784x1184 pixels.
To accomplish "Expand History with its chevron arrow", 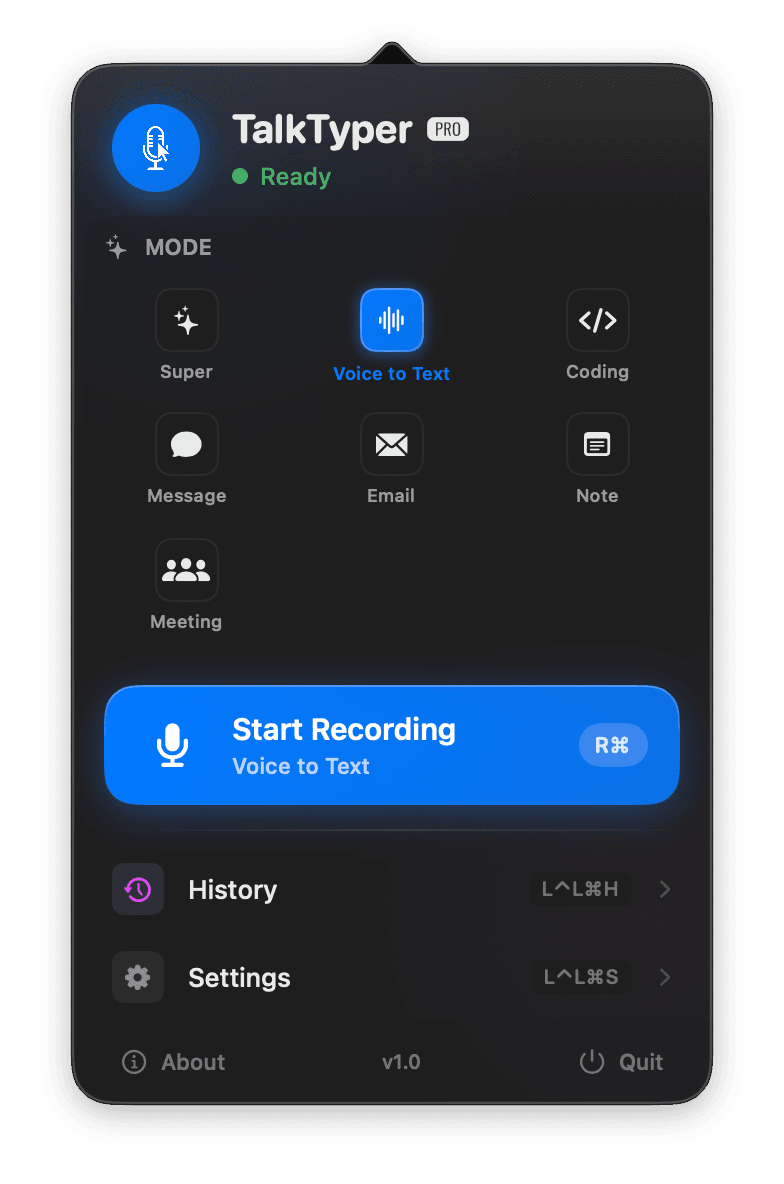I will (664, 889).
